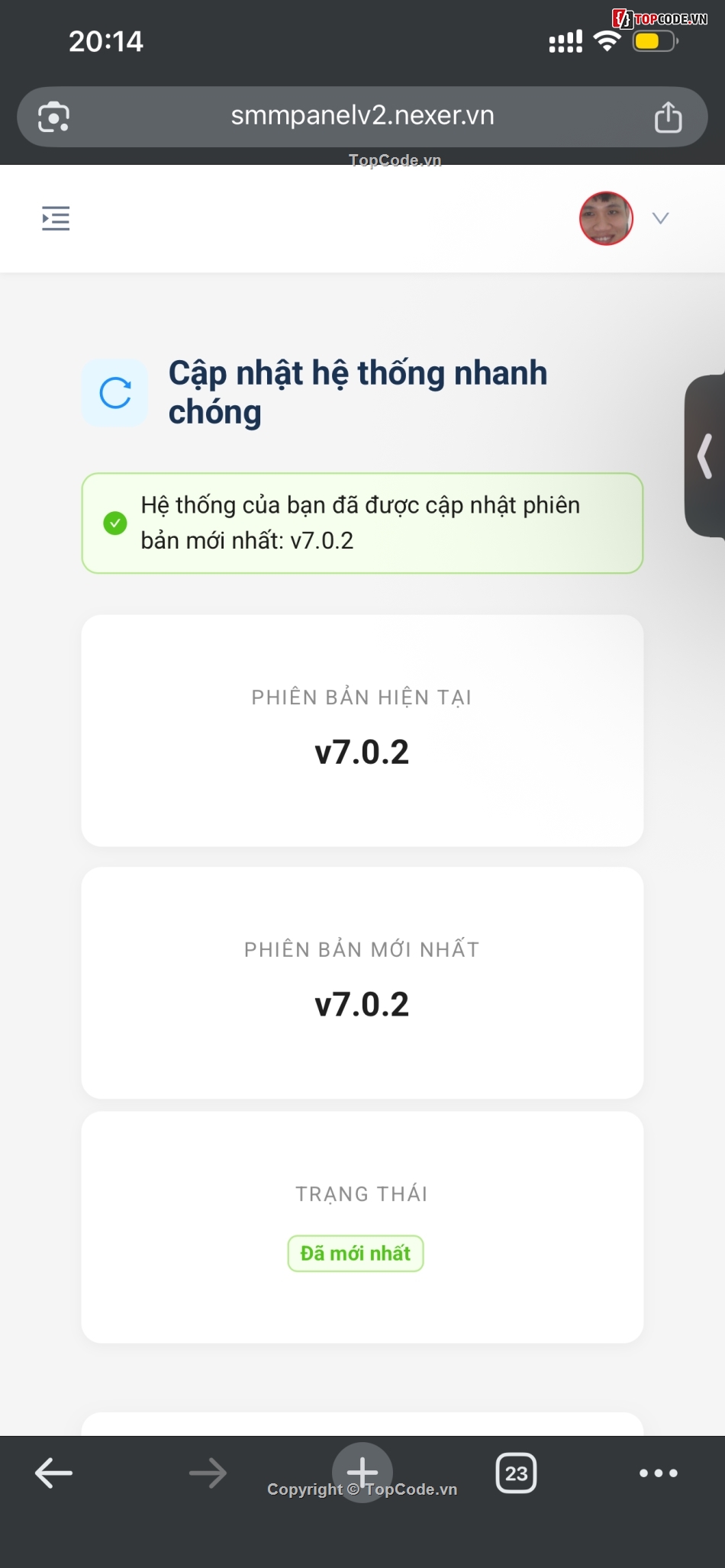Open the sidebar menu button
This screenshot has width=725, height=1568.
tap(56, 218)
